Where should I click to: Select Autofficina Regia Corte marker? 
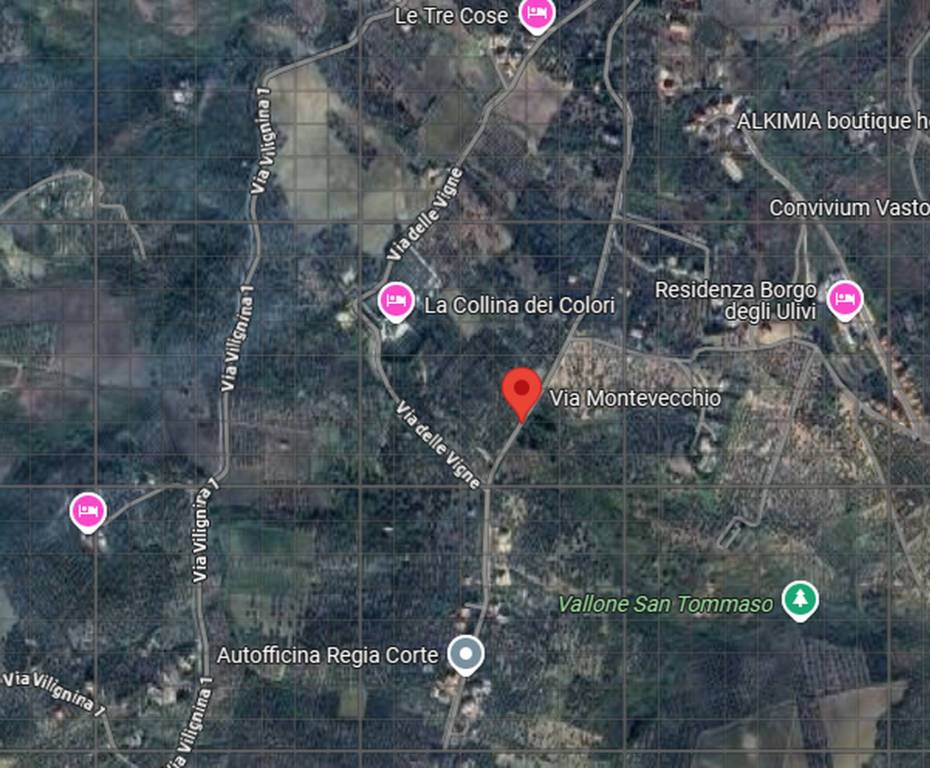pyautogui.click(x=465, y=655)
